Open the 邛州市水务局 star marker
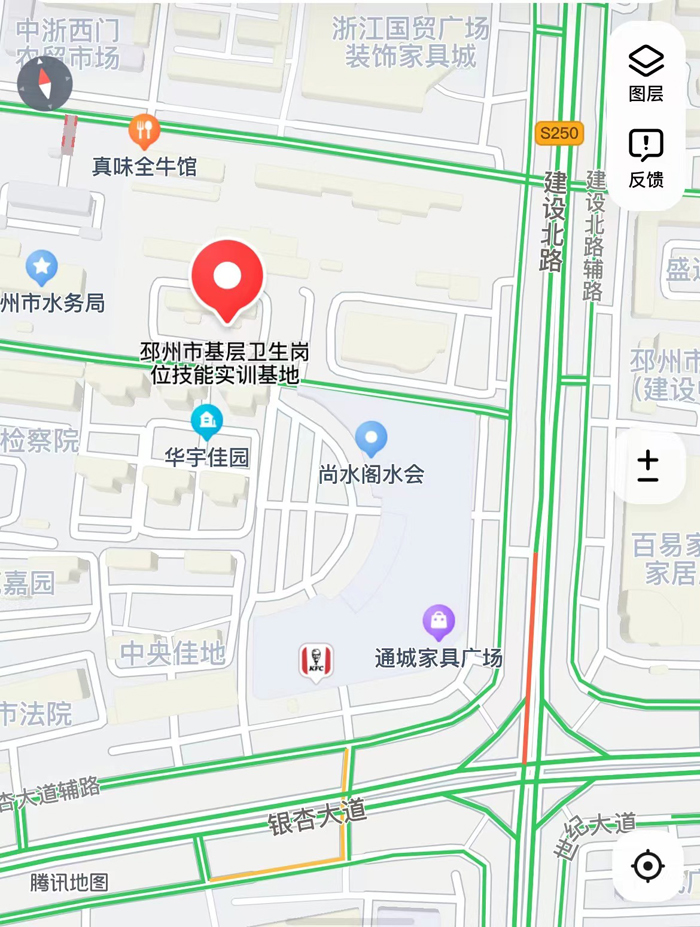700x927 pixels. [41, 267]
